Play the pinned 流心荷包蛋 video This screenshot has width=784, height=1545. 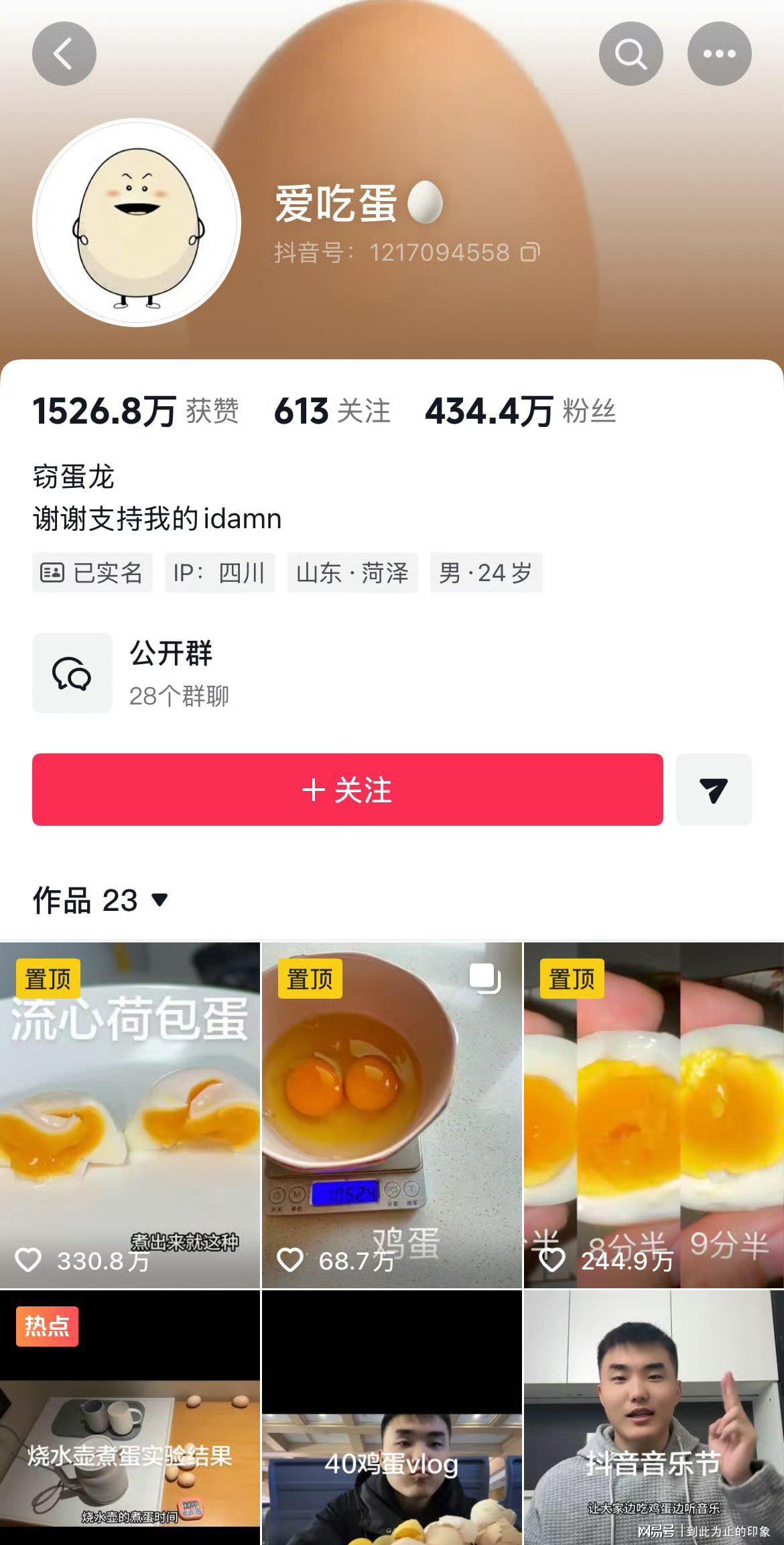(130, 1115)
